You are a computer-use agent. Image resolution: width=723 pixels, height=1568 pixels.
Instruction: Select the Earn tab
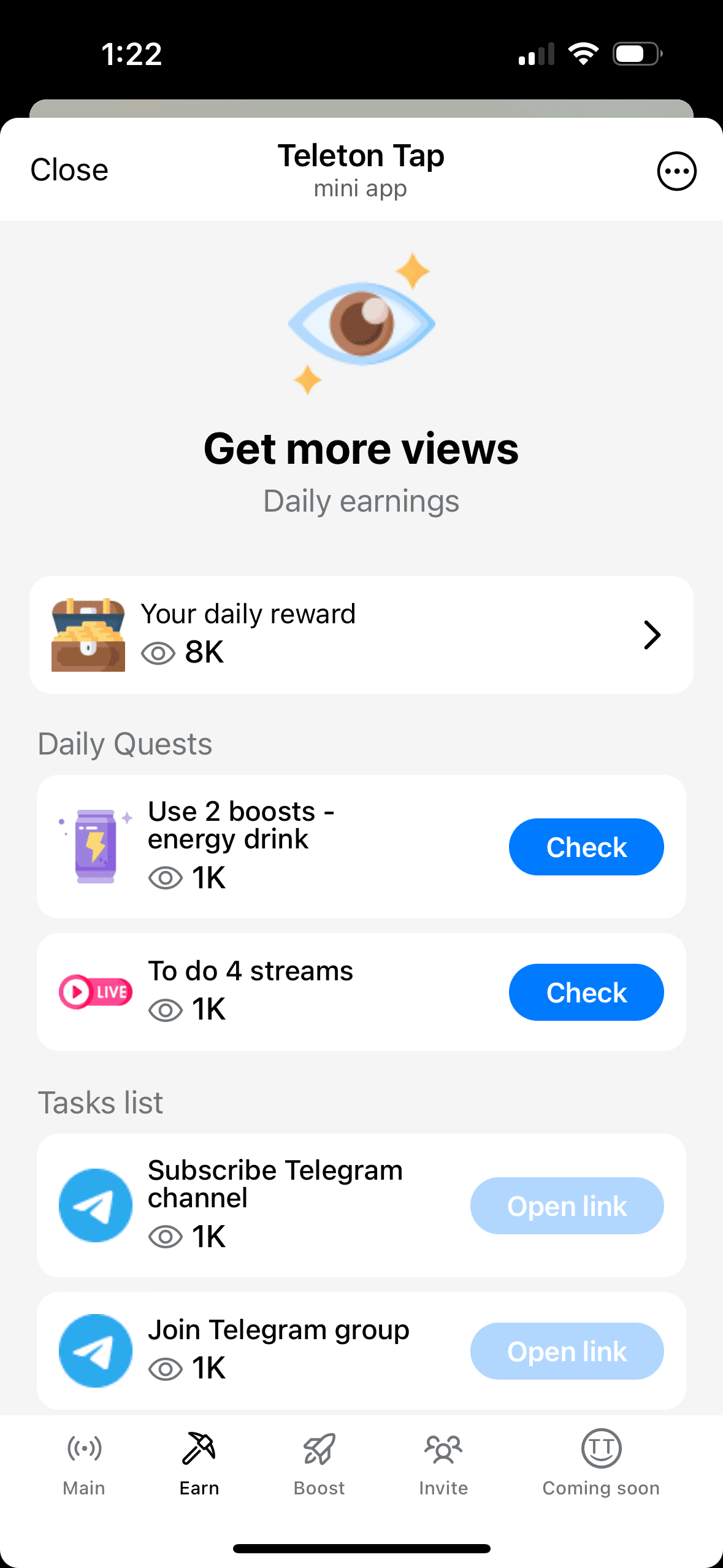coord(199,1462)
